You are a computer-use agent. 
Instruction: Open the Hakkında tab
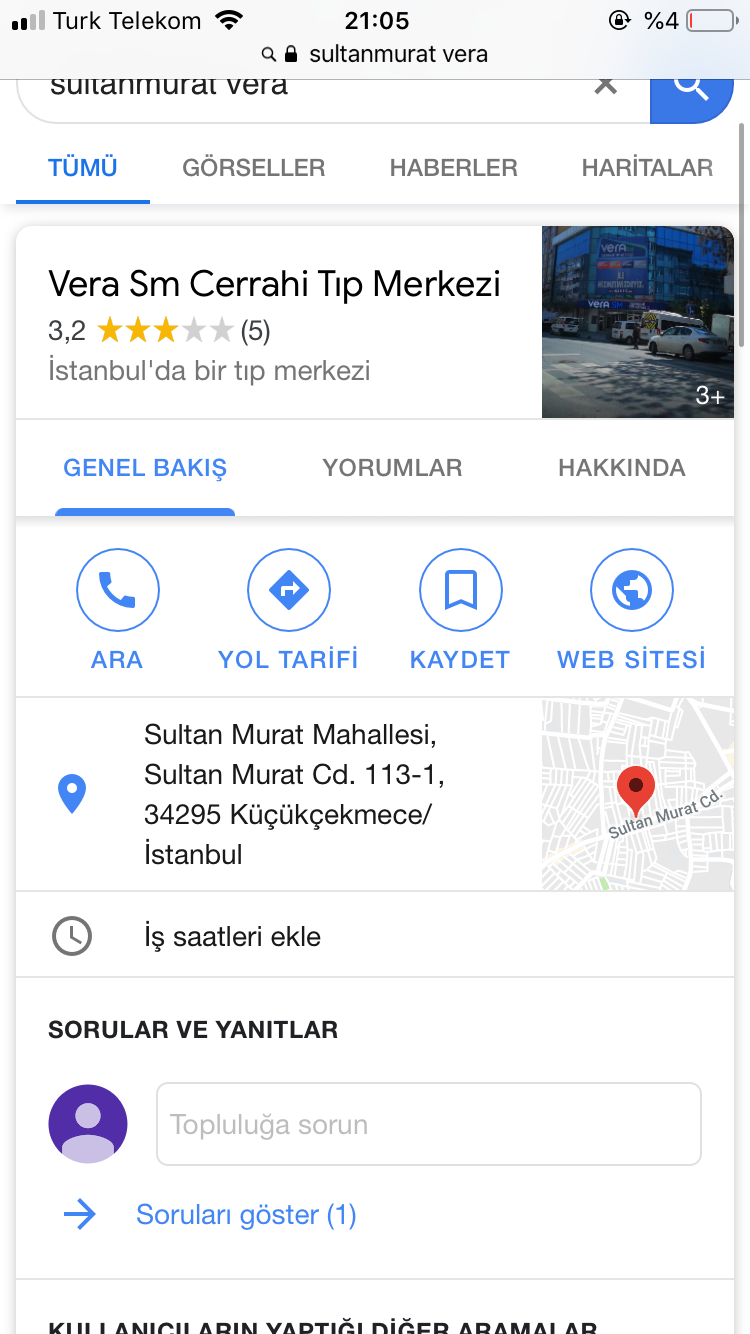(622, 468)
